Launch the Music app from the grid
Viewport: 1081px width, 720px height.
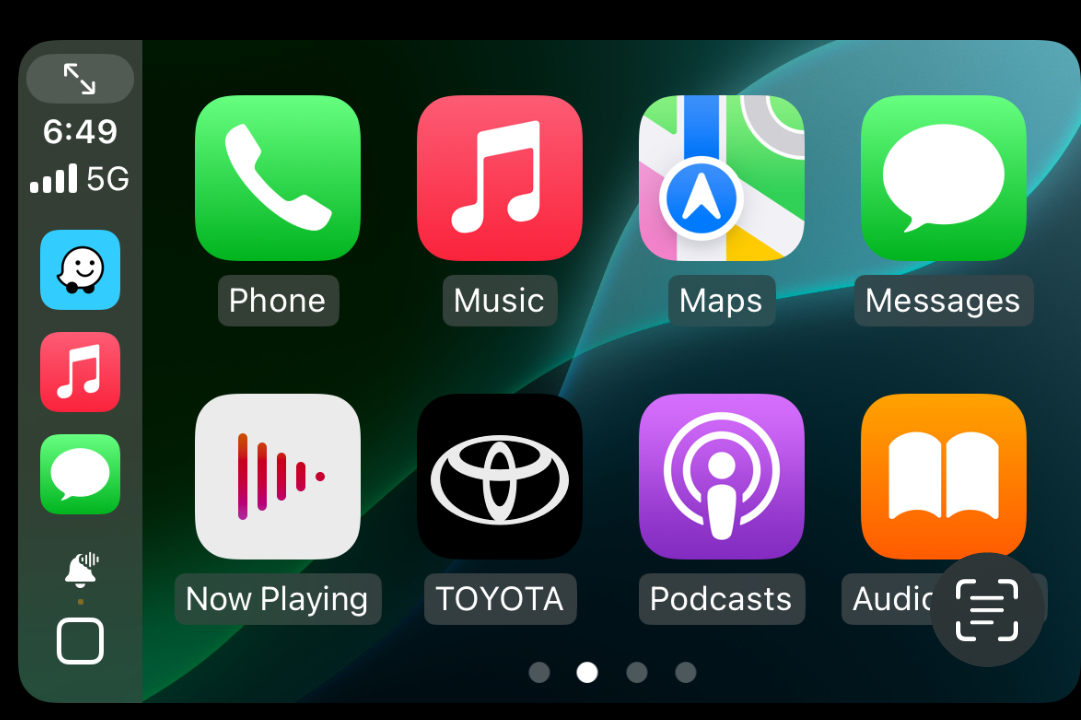(x=499, y=178)
